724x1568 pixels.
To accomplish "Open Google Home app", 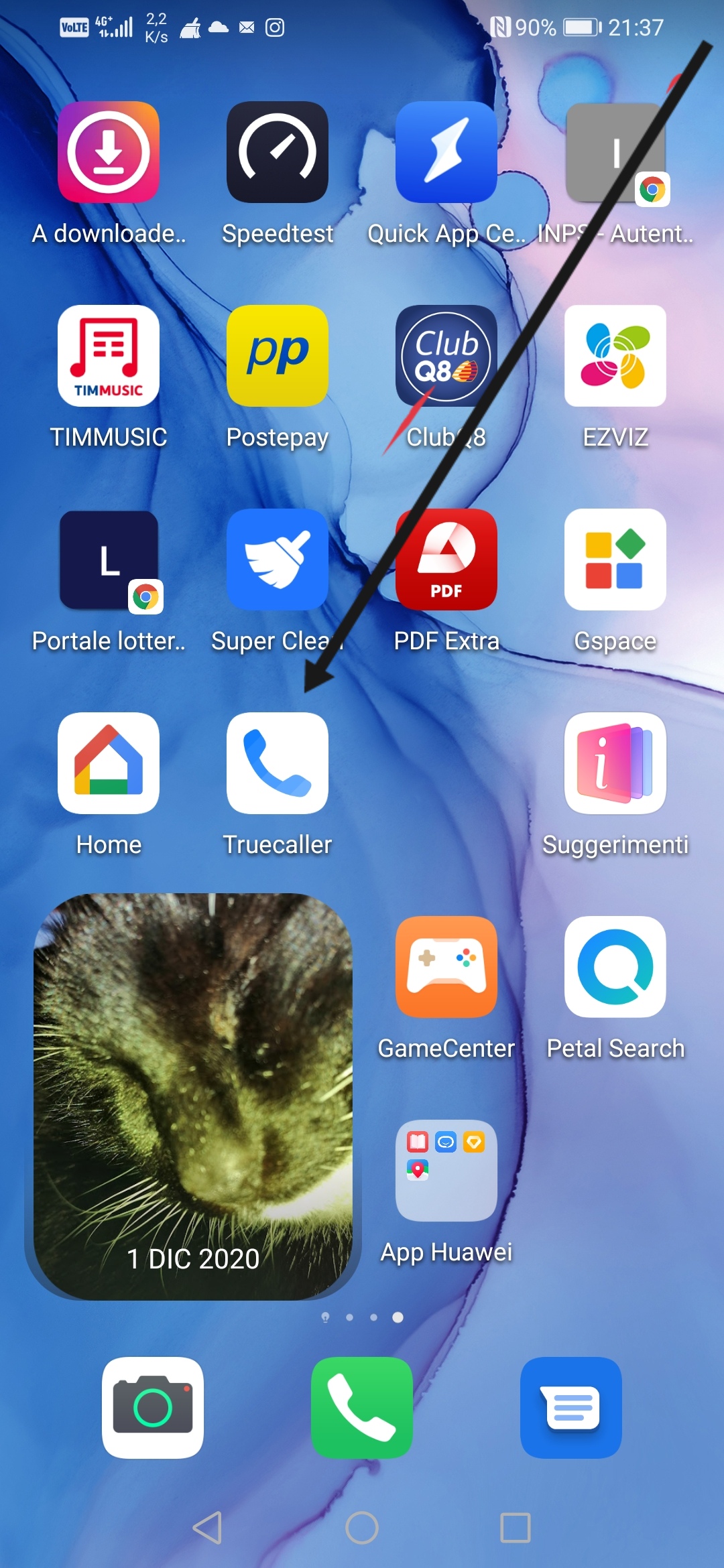I will tap(109, 763).
